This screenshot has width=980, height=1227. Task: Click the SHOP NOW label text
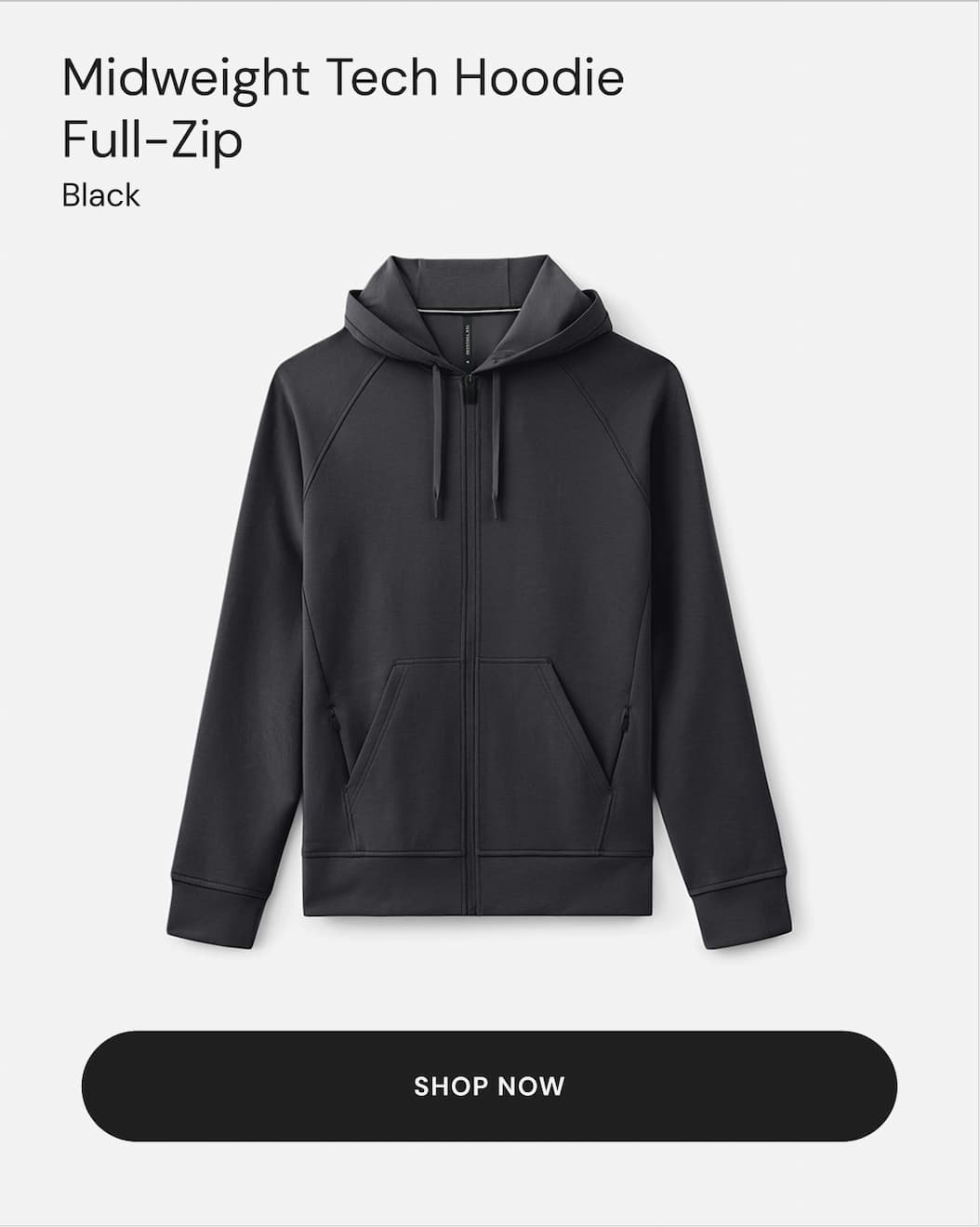point(490,1086)
